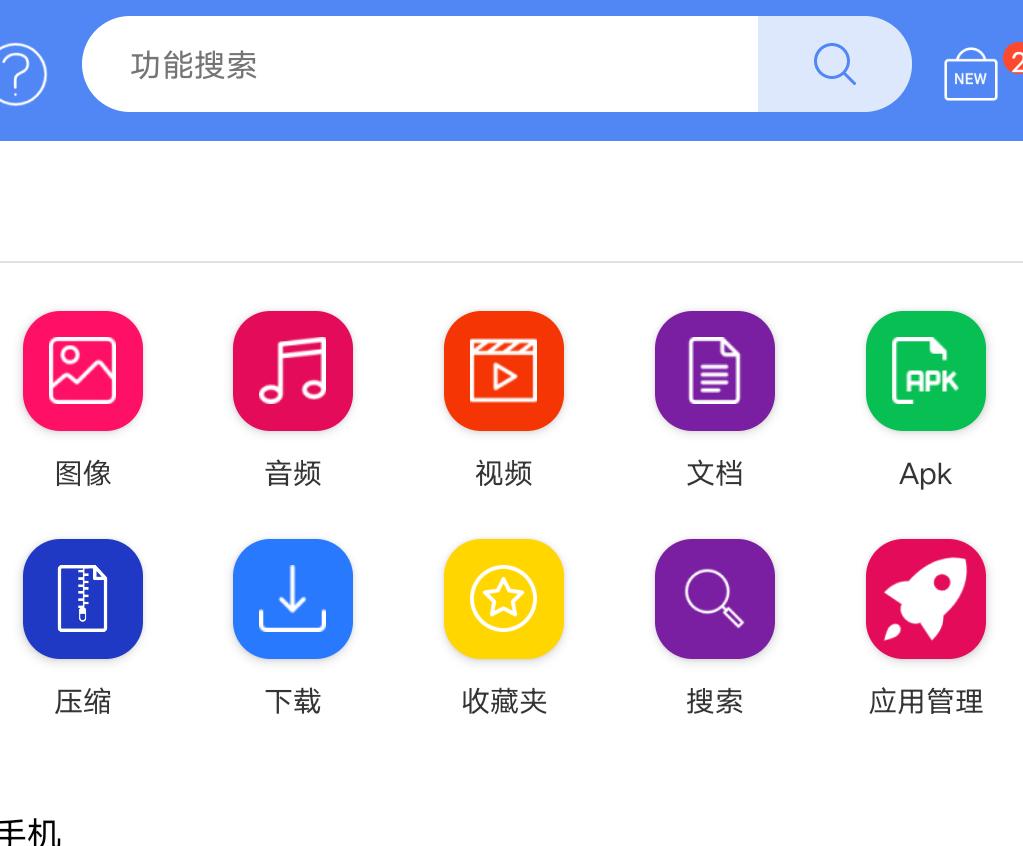Viewport: 1023px width, 846px height.
Task: Open the Apk files category
Action: (x=926, y=371)
